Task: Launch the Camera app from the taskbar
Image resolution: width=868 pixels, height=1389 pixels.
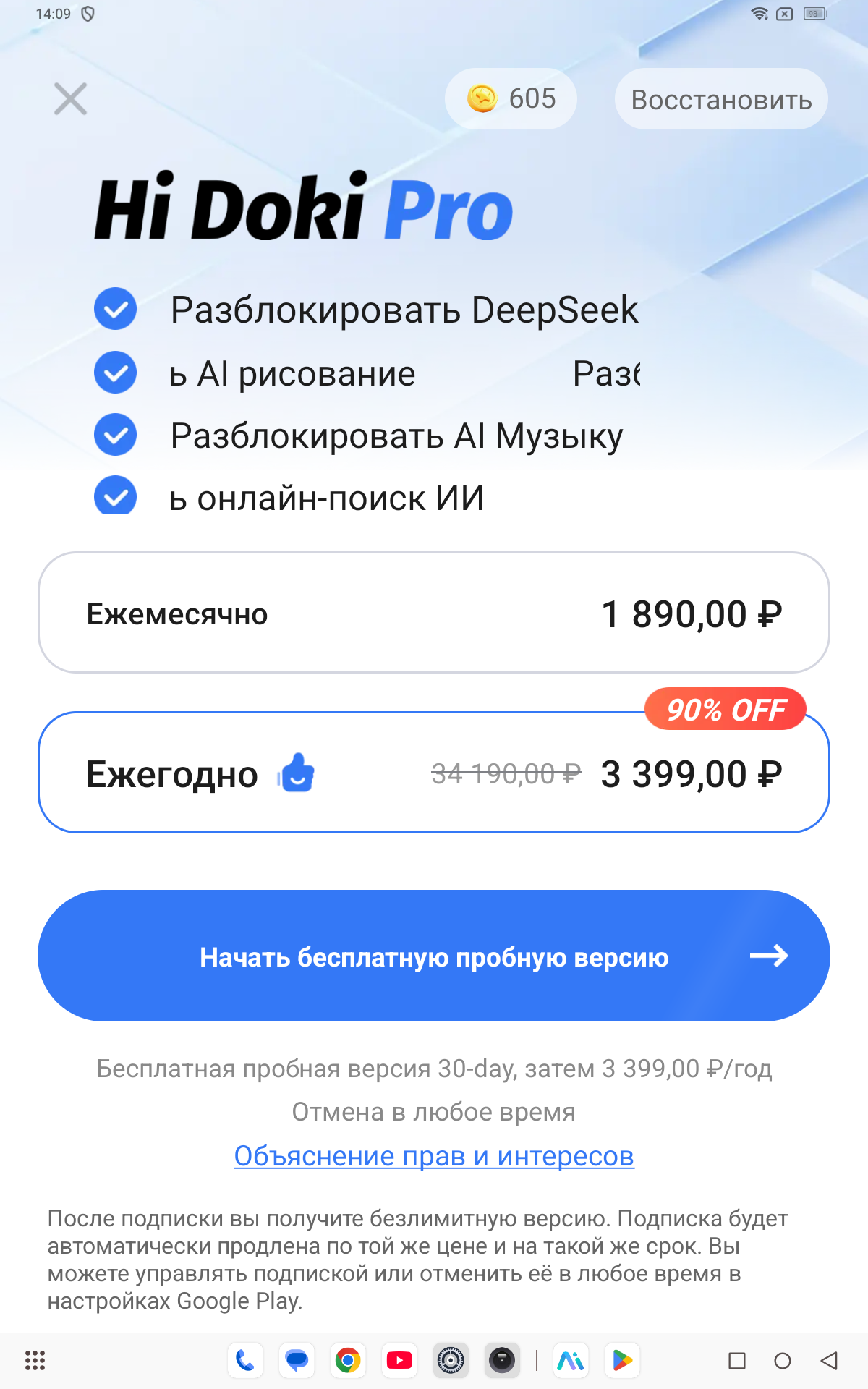Action: click(501, 1361)
